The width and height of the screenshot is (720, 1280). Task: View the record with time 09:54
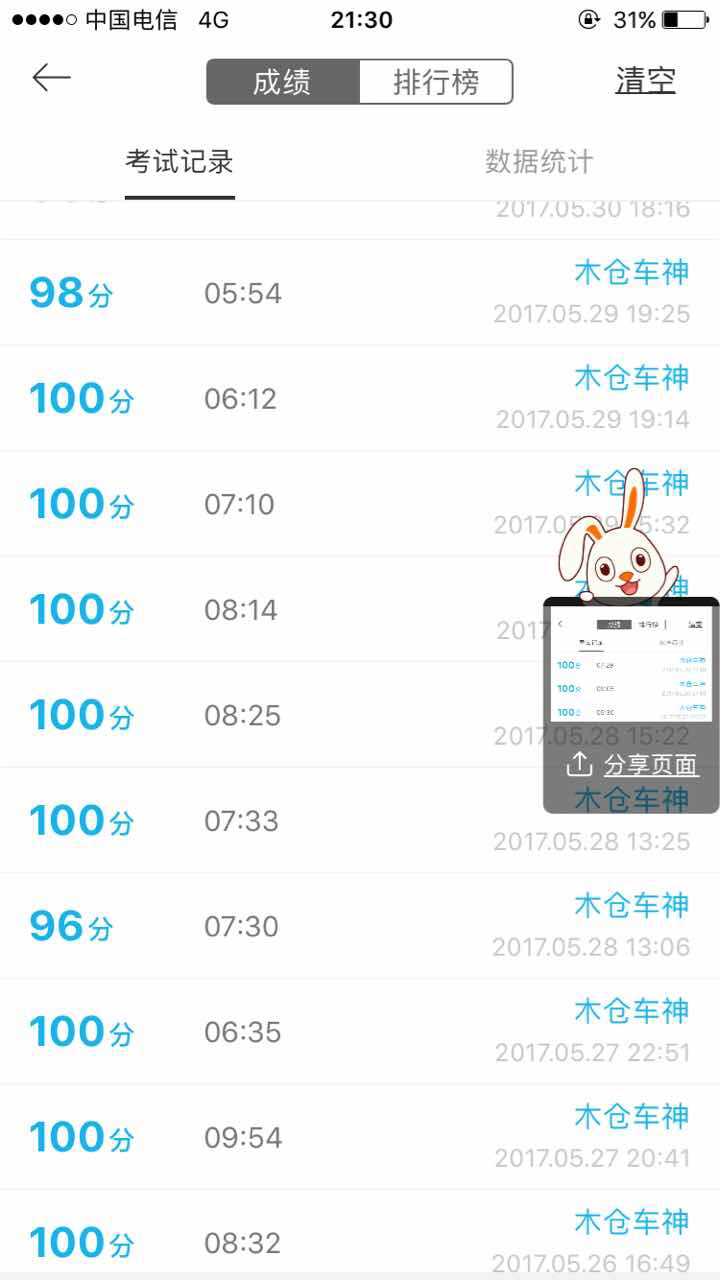pos(360,1137)
